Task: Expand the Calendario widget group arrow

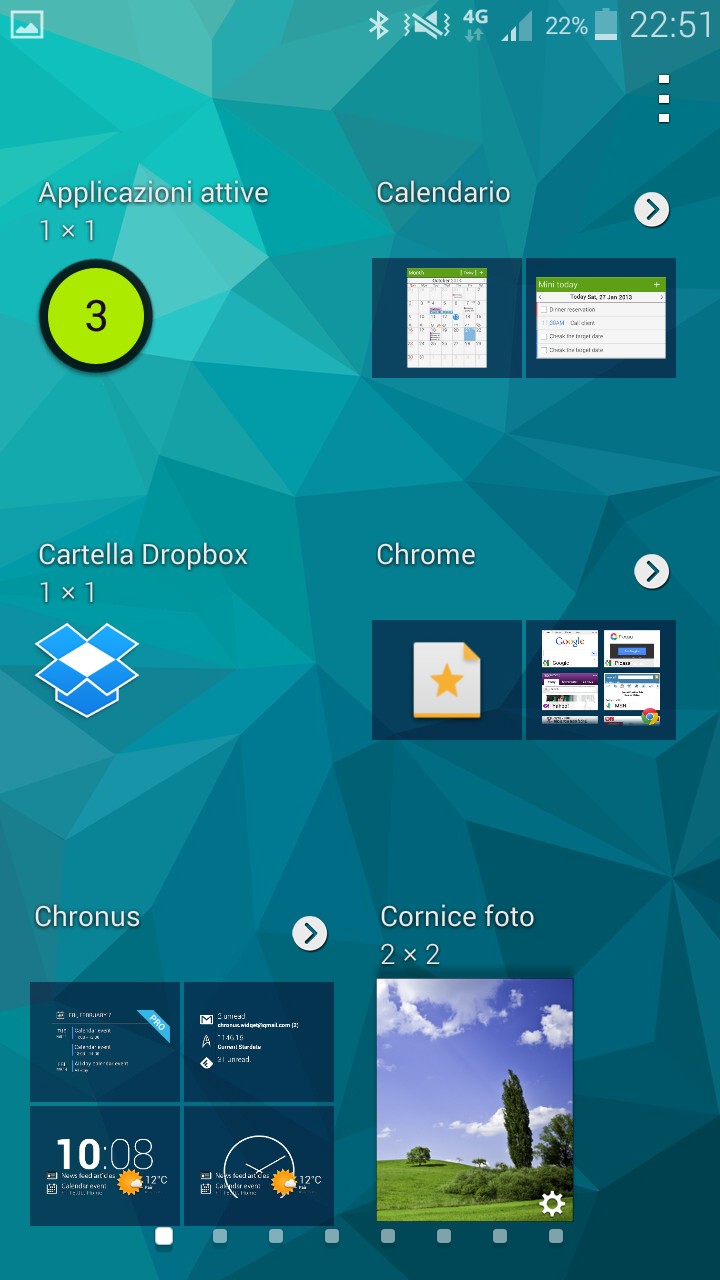Action: [651, 209]
